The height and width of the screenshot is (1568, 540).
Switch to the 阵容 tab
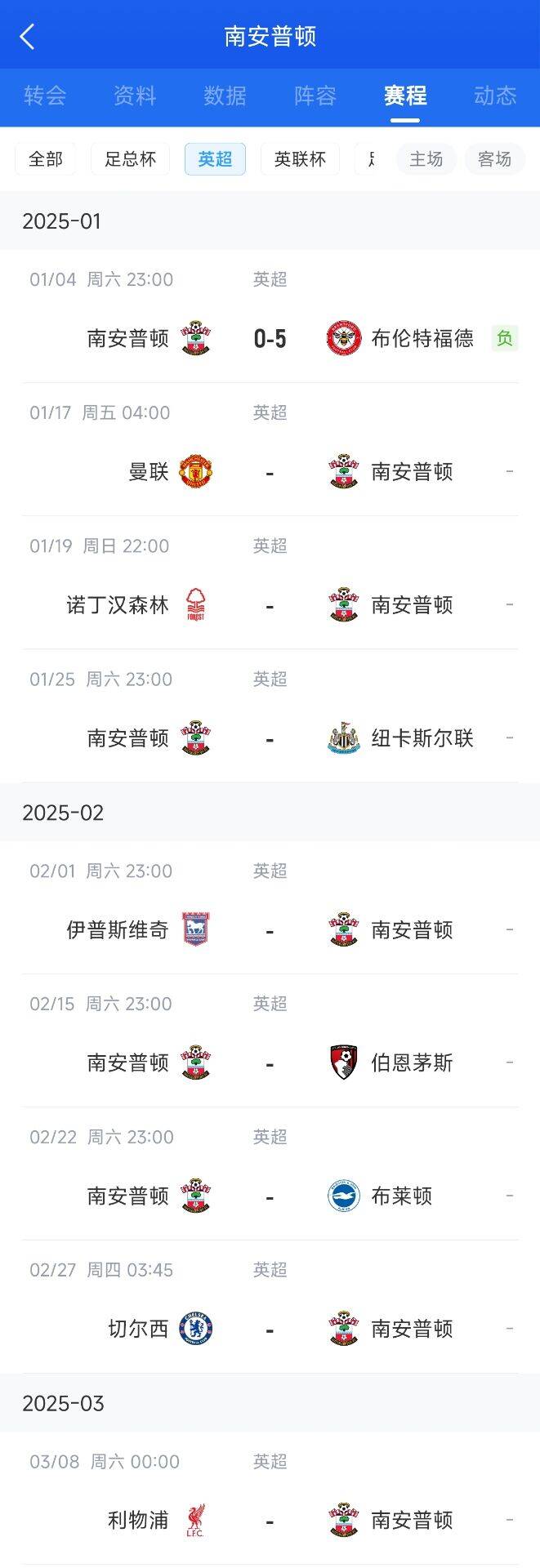[315, 96]
